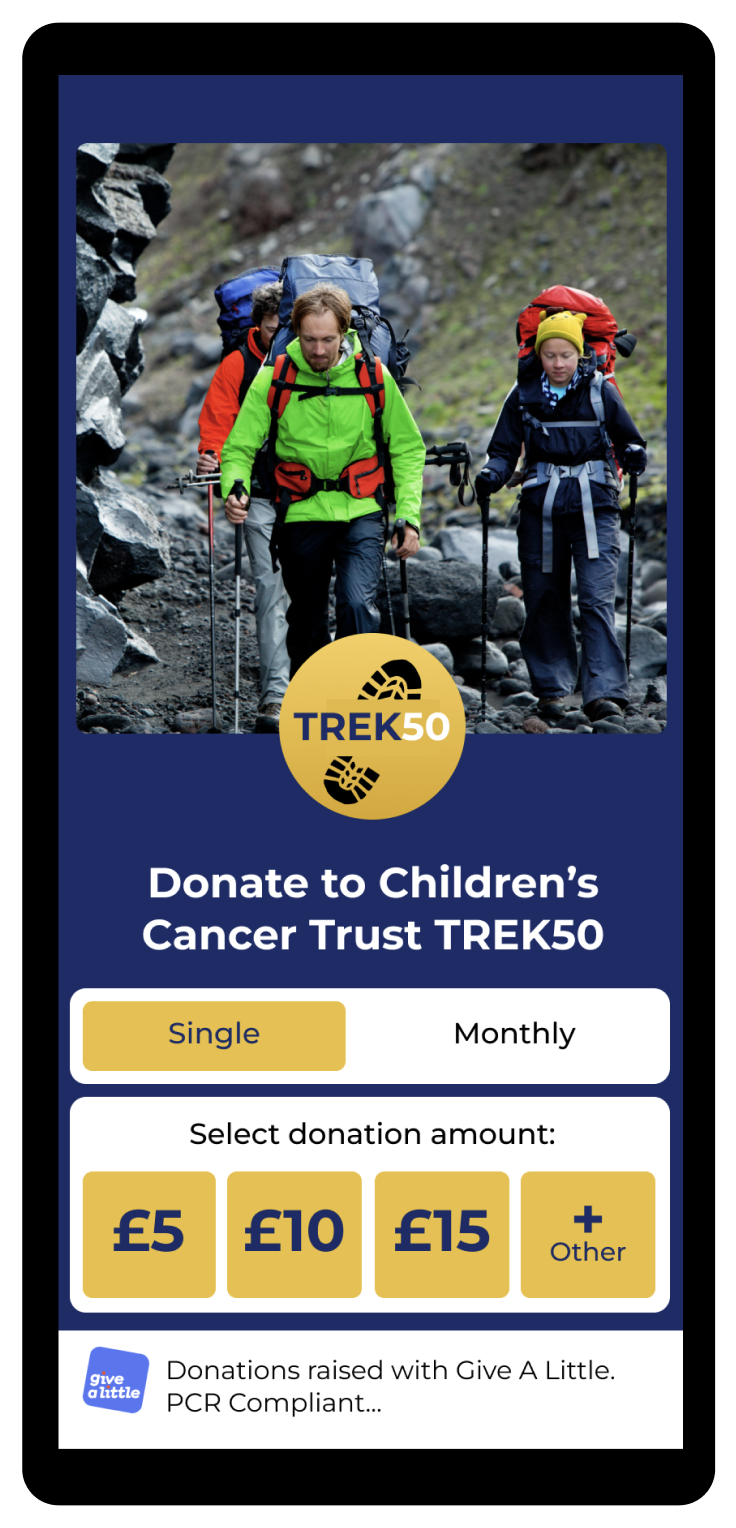Select the Single donation option
This screenshot has width=736, height=1528.
pyautogui.click(x=214, y=1035)
